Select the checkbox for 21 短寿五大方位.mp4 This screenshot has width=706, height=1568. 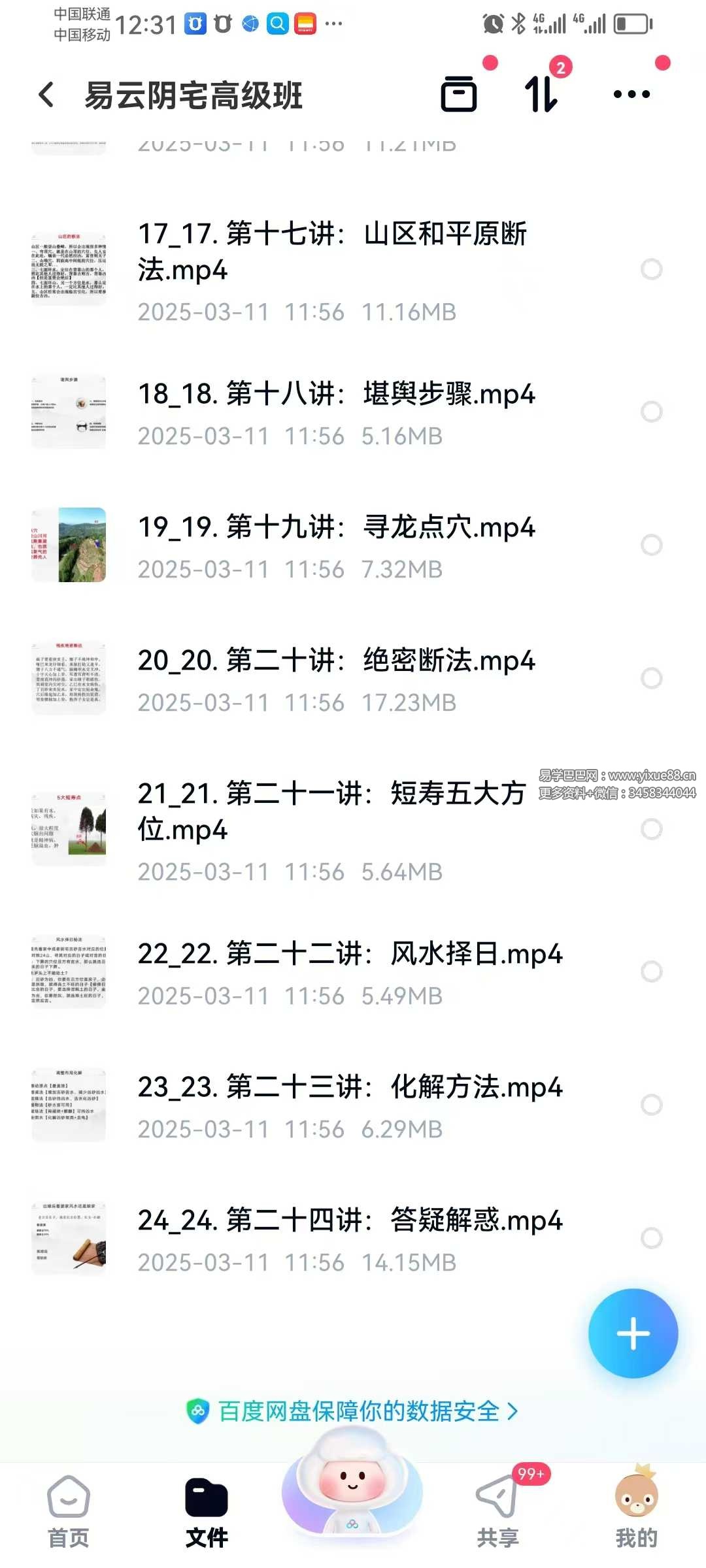click(651, 829)
